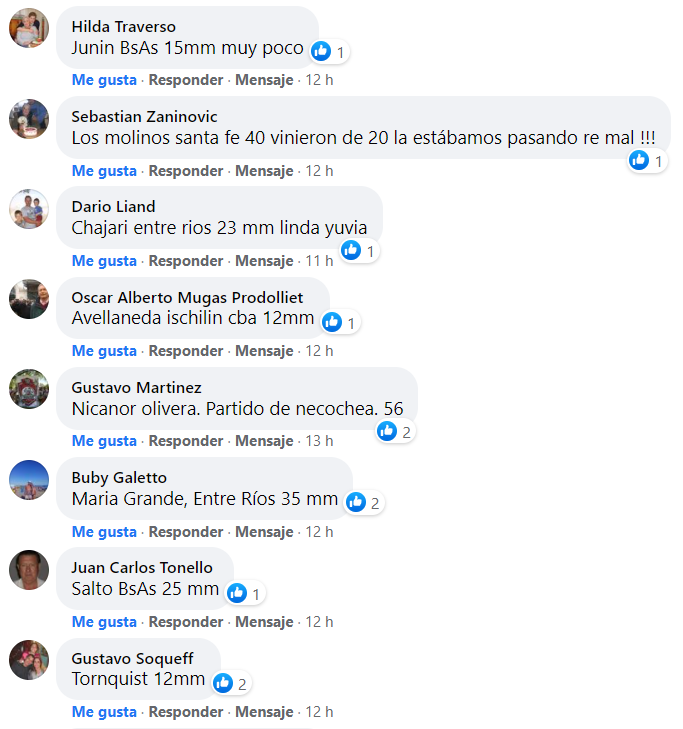Reply to Dario Liand's Chajari comment
This screenshot has width=683, height=729.
(x=186, y=261)
